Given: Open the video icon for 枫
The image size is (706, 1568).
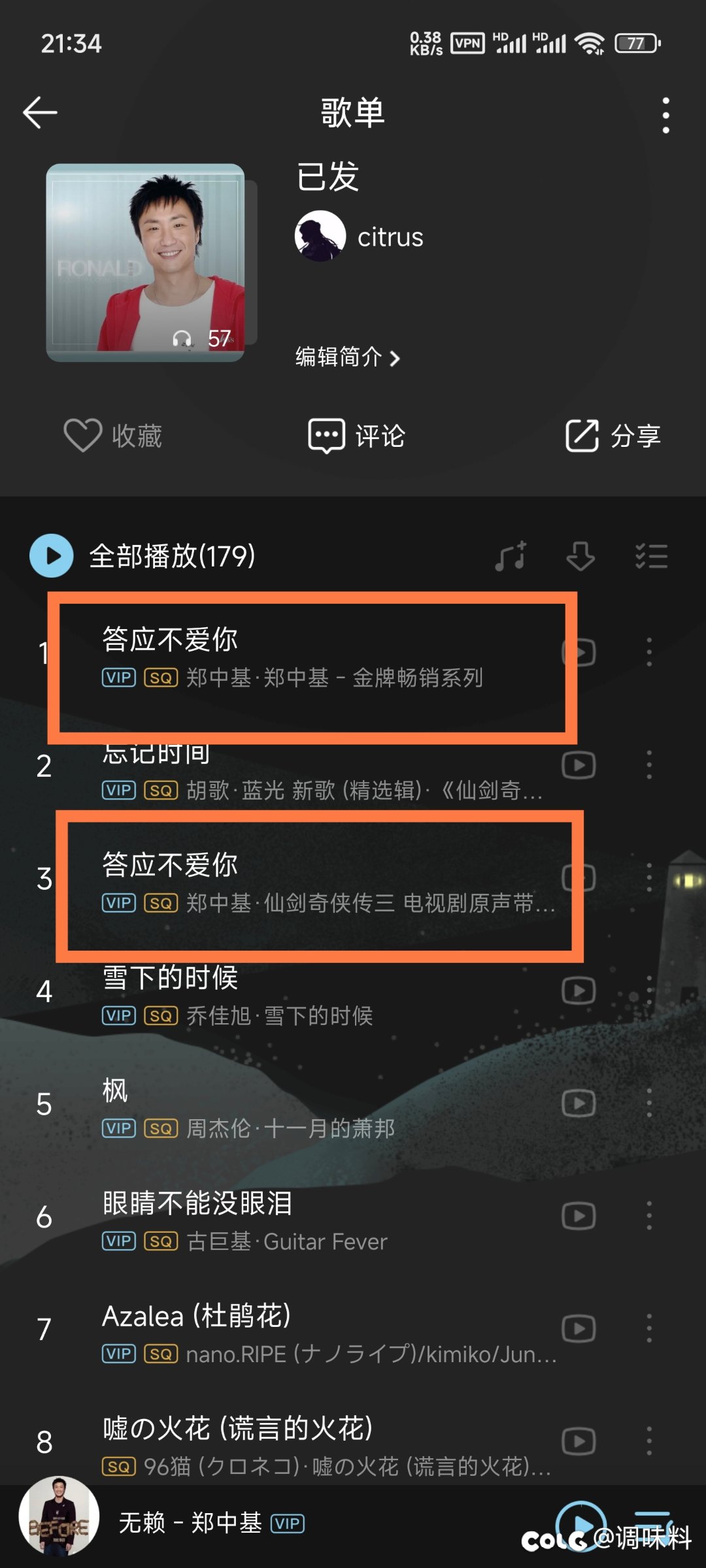Looking at the screenshot, I should point(579,1103).
